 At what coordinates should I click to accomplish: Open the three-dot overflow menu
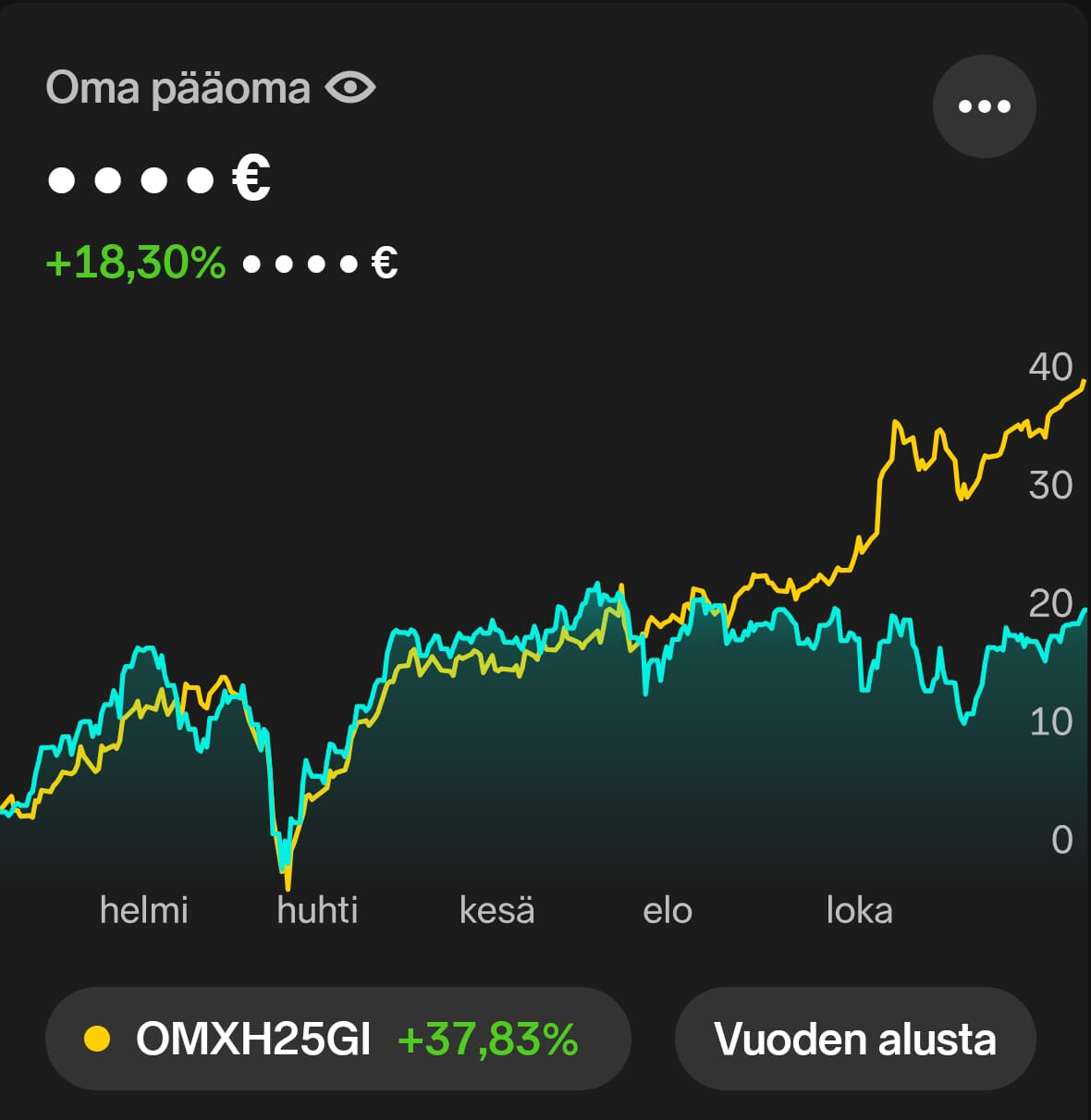(x=984, y=106)
